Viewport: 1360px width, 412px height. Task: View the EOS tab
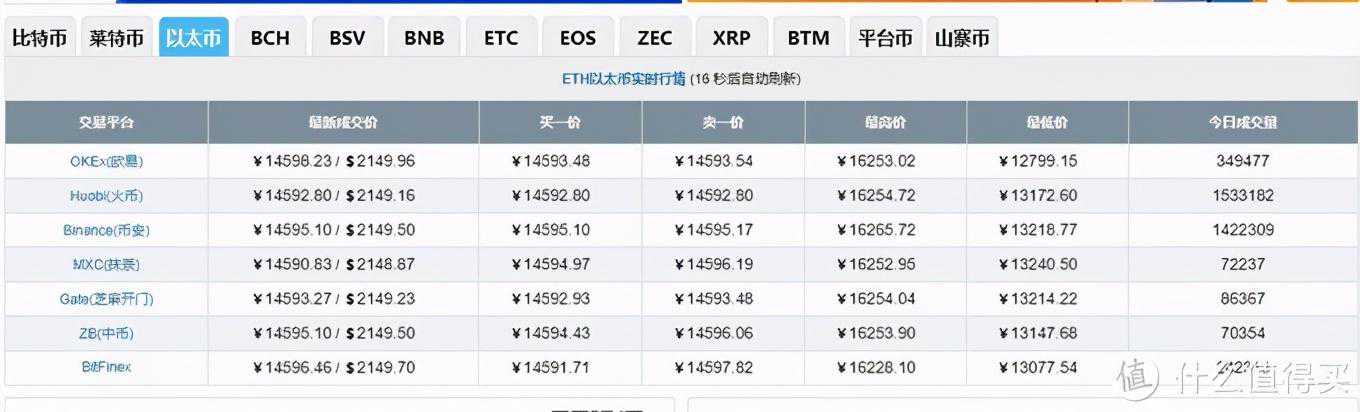point(578,38)
